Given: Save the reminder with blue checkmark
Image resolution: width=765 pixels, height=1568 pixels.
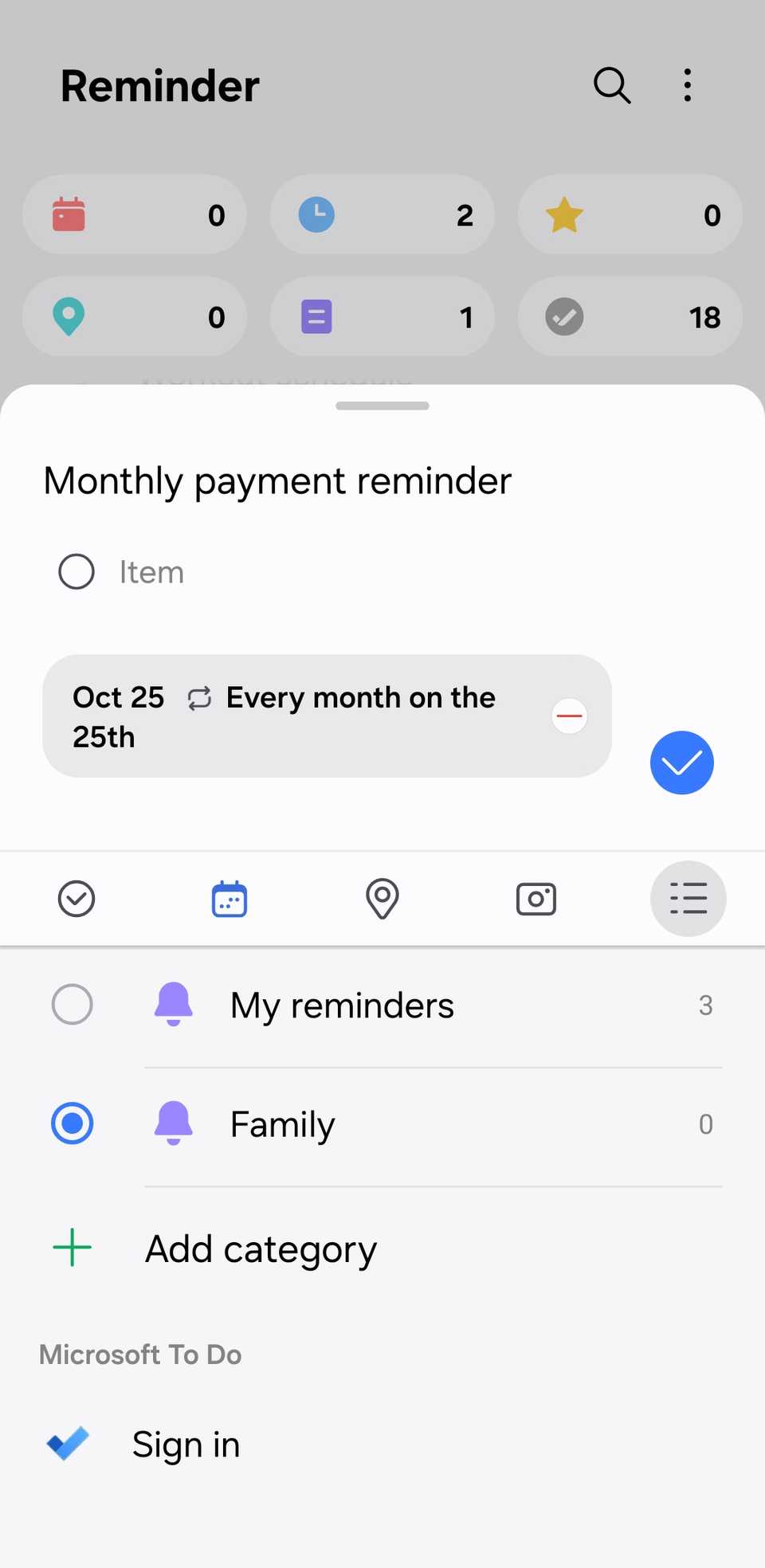Looking at the screenshot, I should pyautogui.click(x=681, y=762).
